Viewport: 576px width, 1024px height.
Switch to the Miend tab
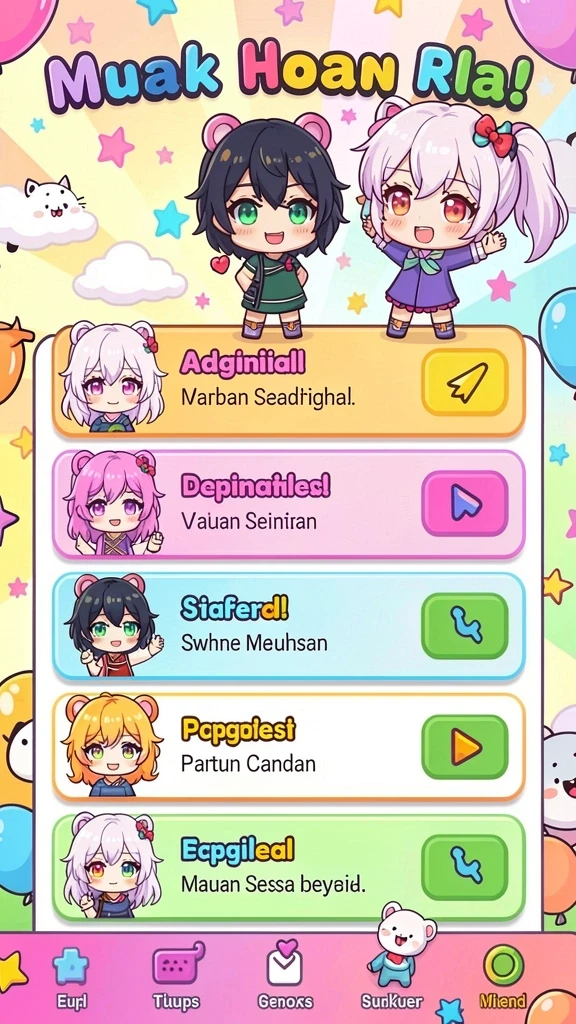[x=502, y=977]
